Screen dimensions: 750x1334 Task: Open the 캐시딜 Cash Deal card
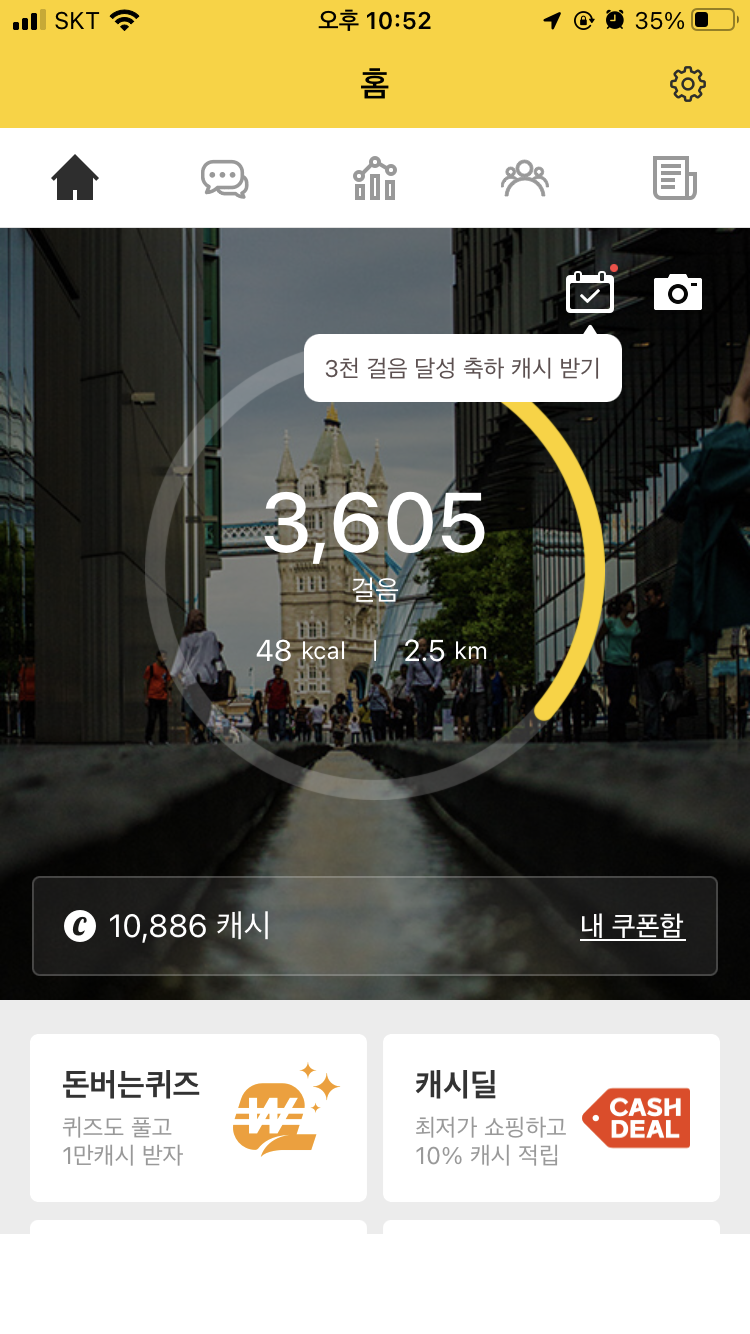point(551,1117)
